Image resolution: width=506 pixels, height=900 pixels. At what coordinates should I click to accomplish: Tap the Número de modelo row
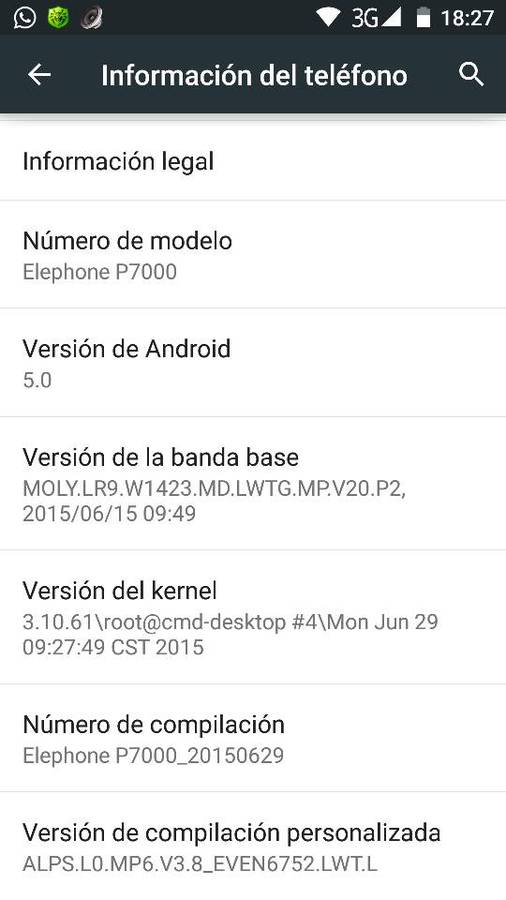253,254
